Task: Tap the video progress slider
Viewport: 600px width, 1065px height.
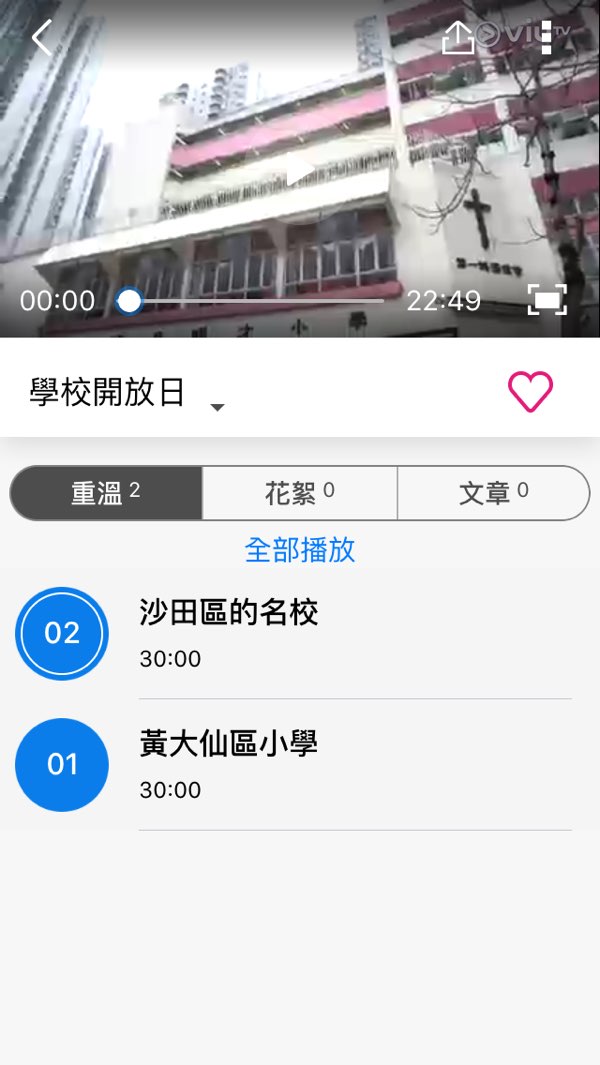Action: coord(255,300)
